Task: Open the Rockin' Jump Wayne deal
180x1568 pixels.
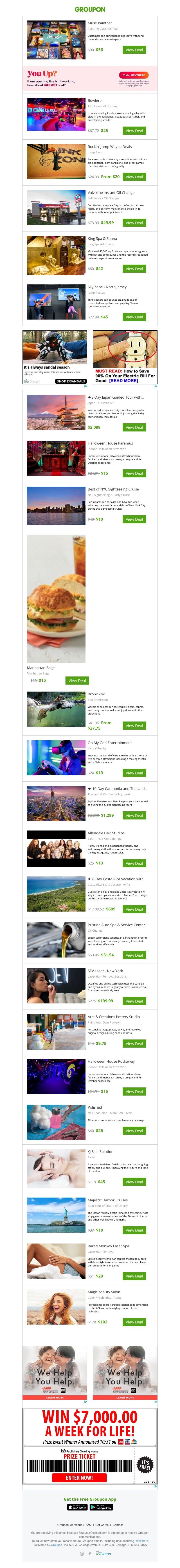Action: coord(134,177)
